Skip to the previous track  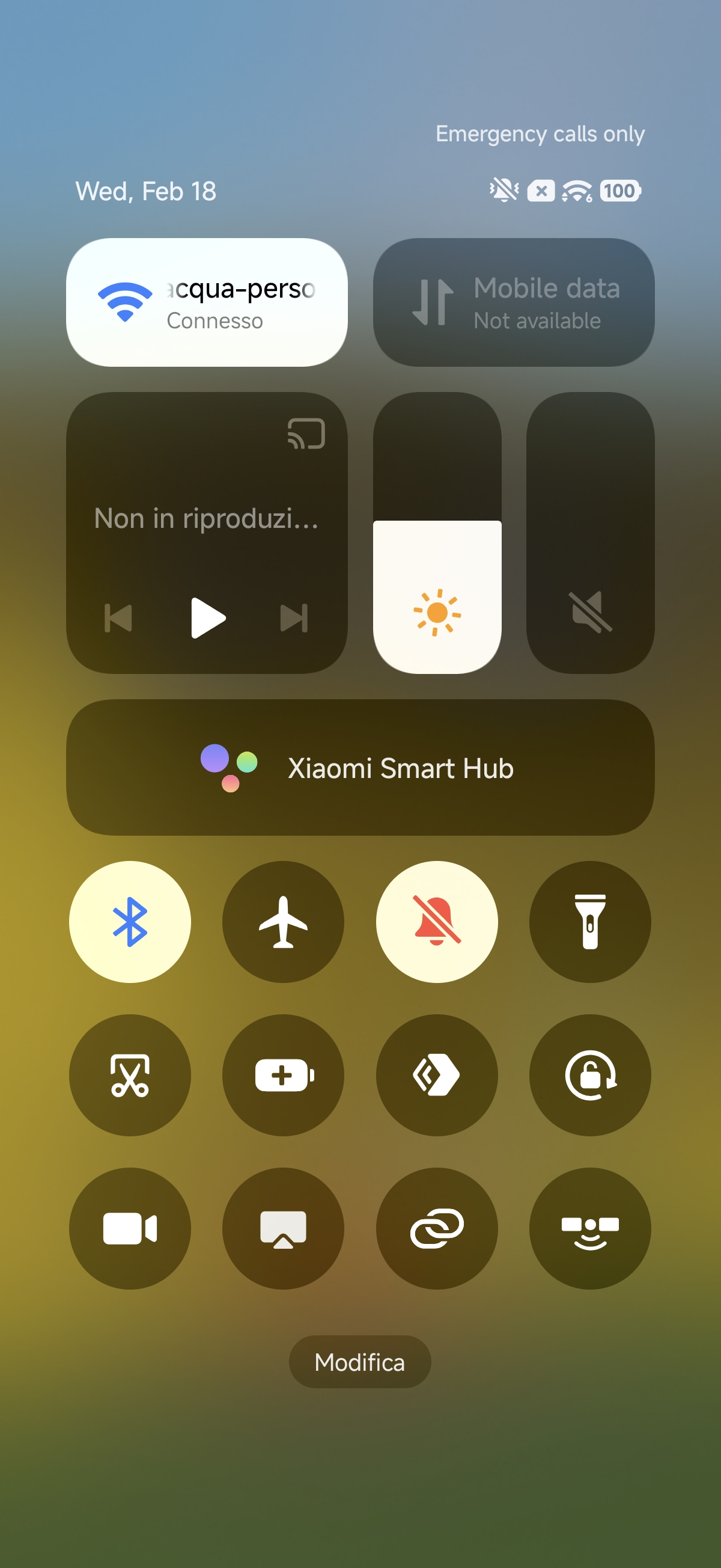coord(118,618)
